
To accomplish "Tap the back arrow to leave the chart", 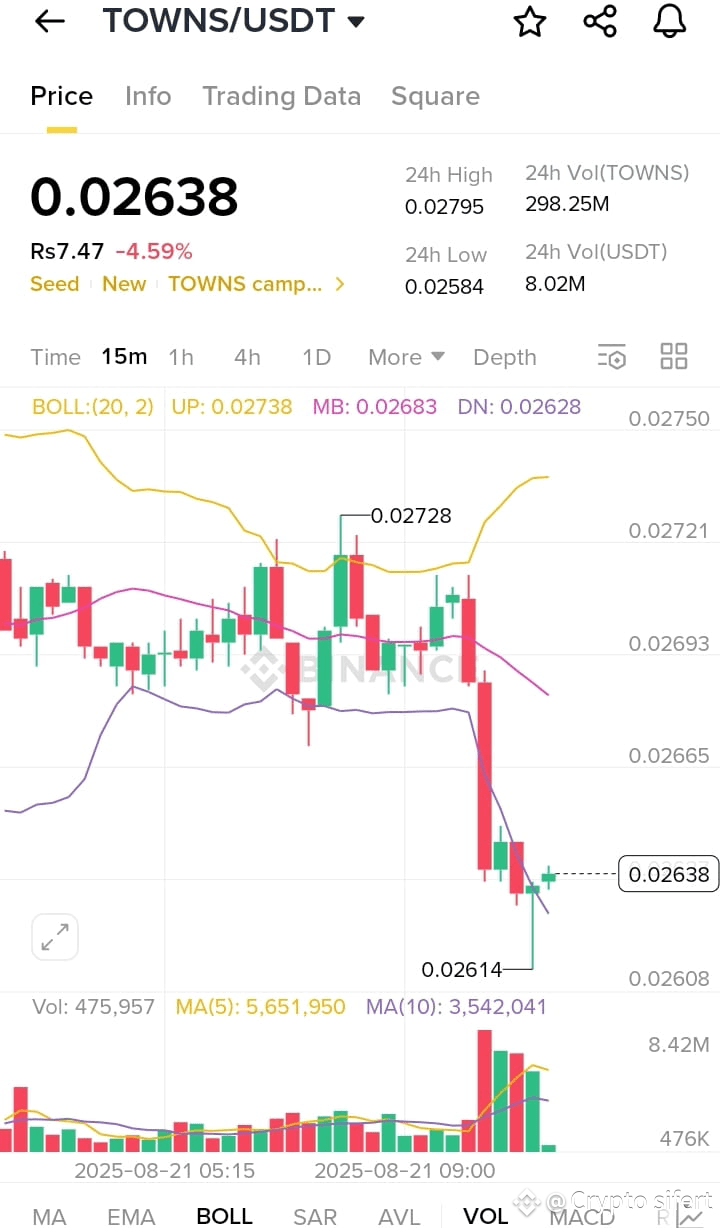I will click(49, 21).
